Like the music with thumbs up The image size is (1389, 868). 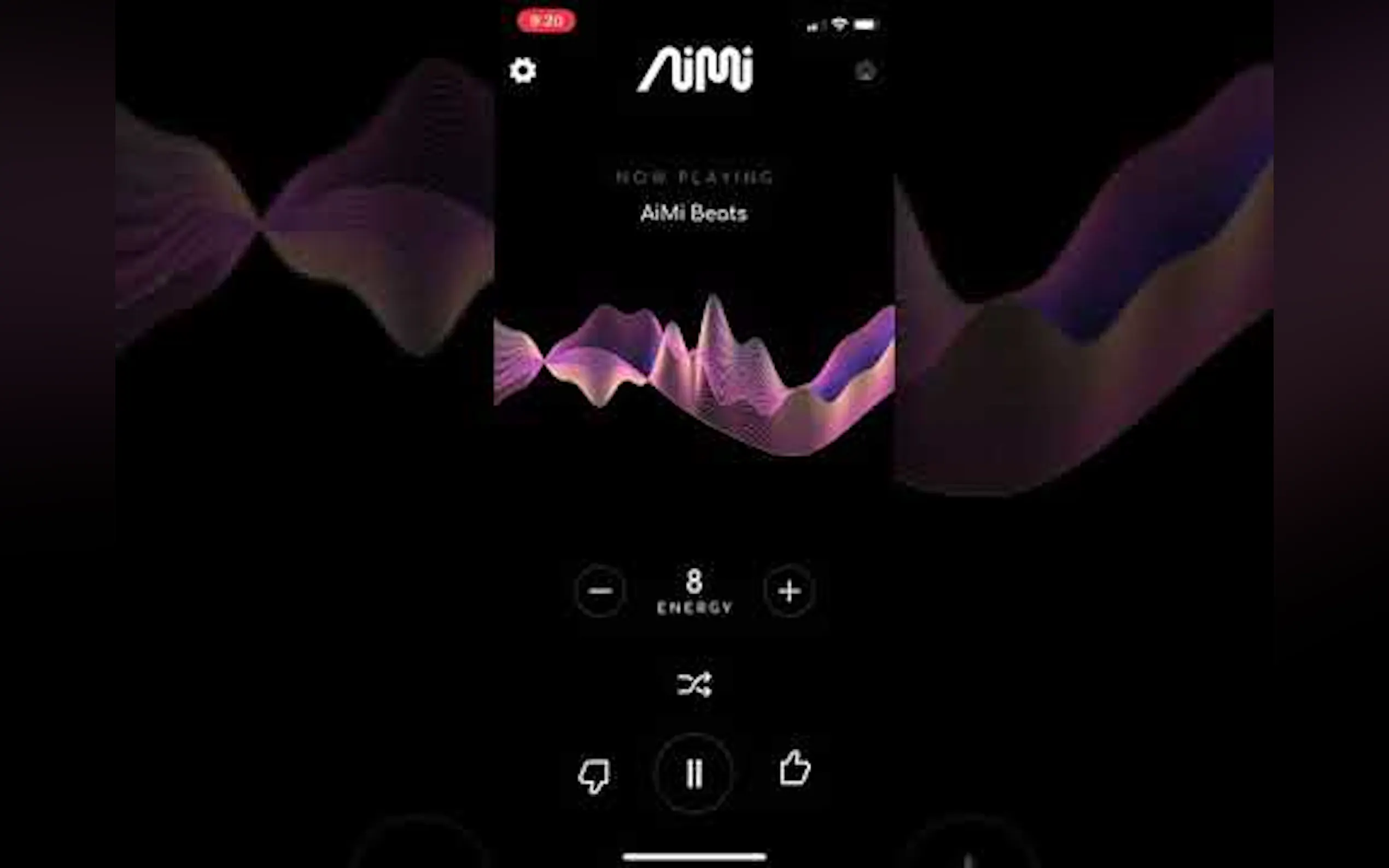pyautogui.click(x=795, y=768)
